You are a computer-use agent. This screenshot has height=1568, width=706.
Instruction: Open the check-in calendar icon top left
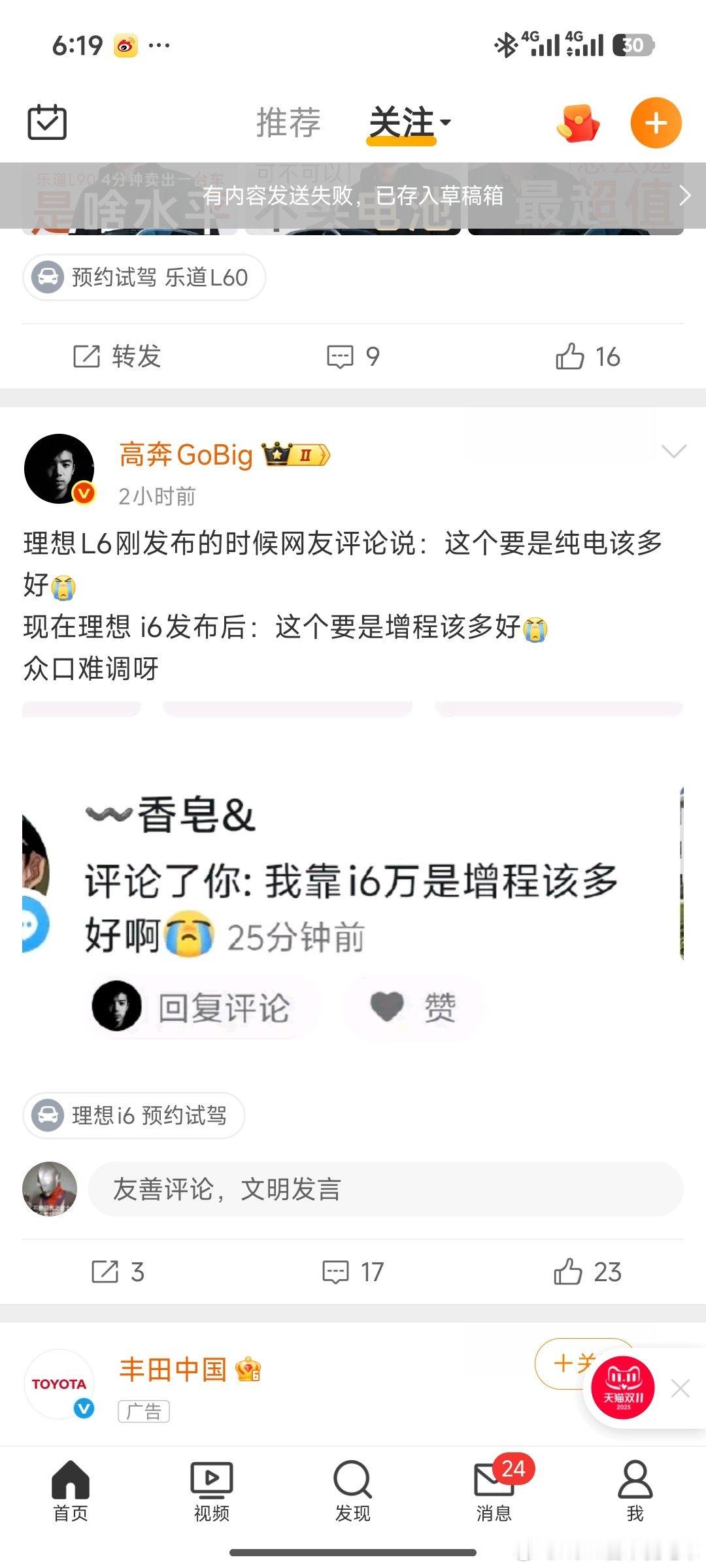[46, 122]
